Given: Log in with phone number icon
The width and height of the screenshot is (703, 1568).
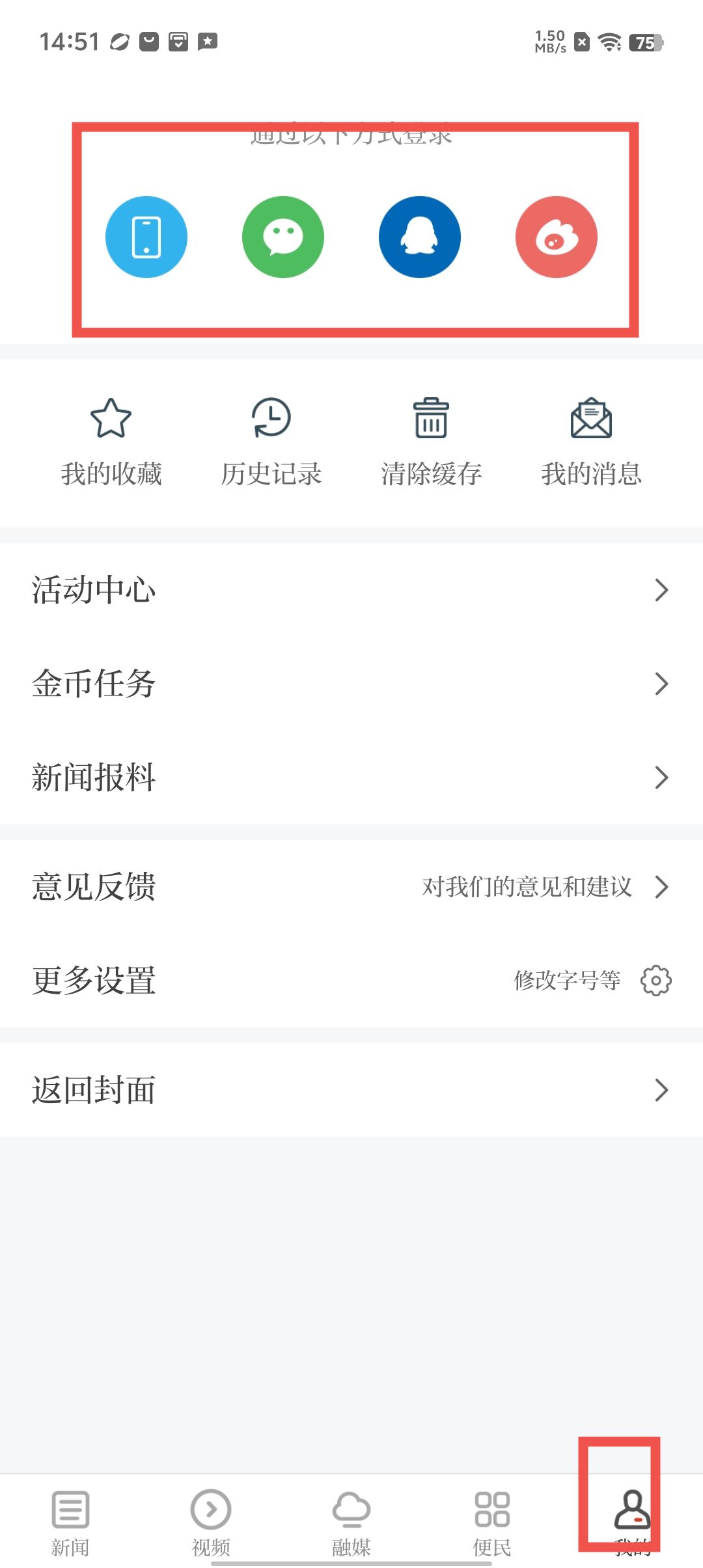Looking at the screenshot, I should tap(146, 237).
